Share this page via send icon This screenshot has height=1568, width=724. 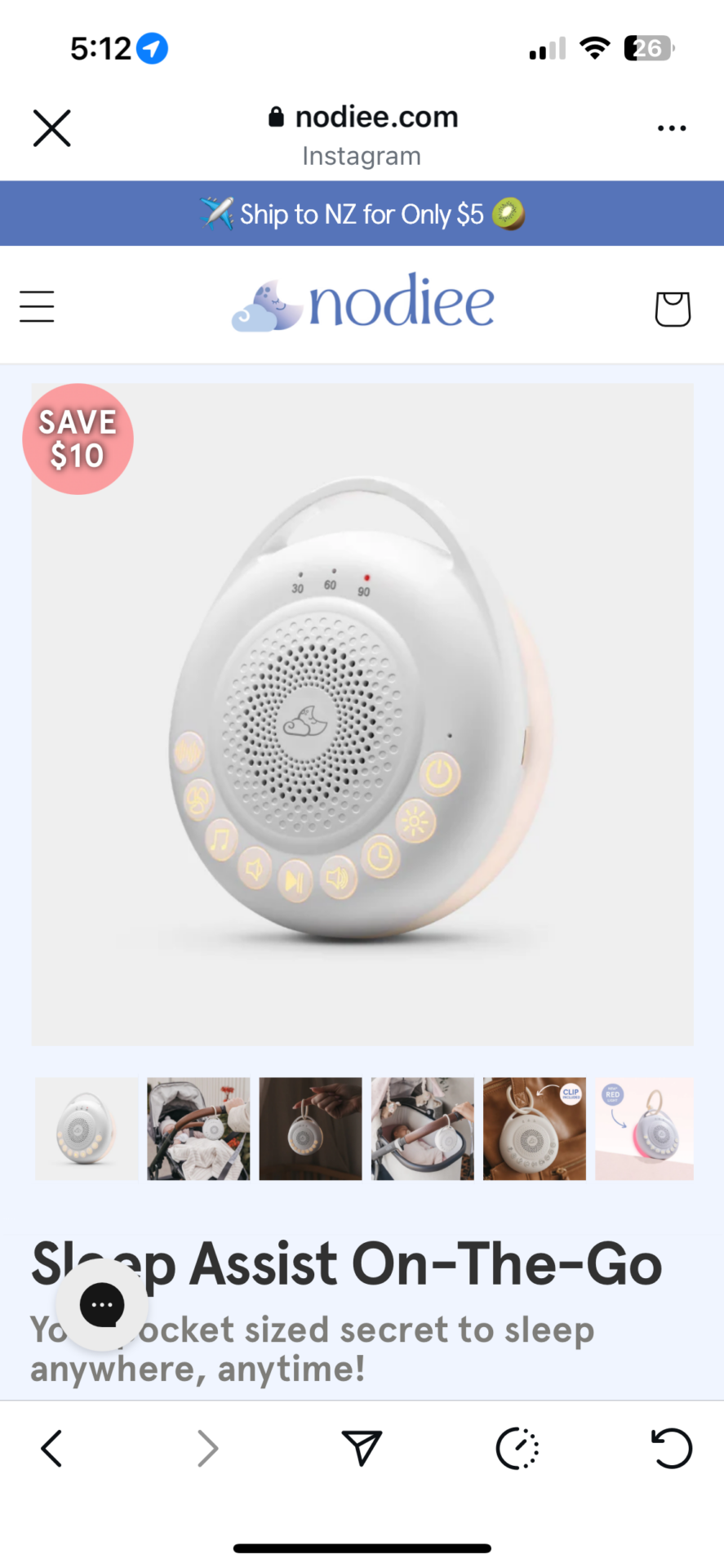(362, 1449)
